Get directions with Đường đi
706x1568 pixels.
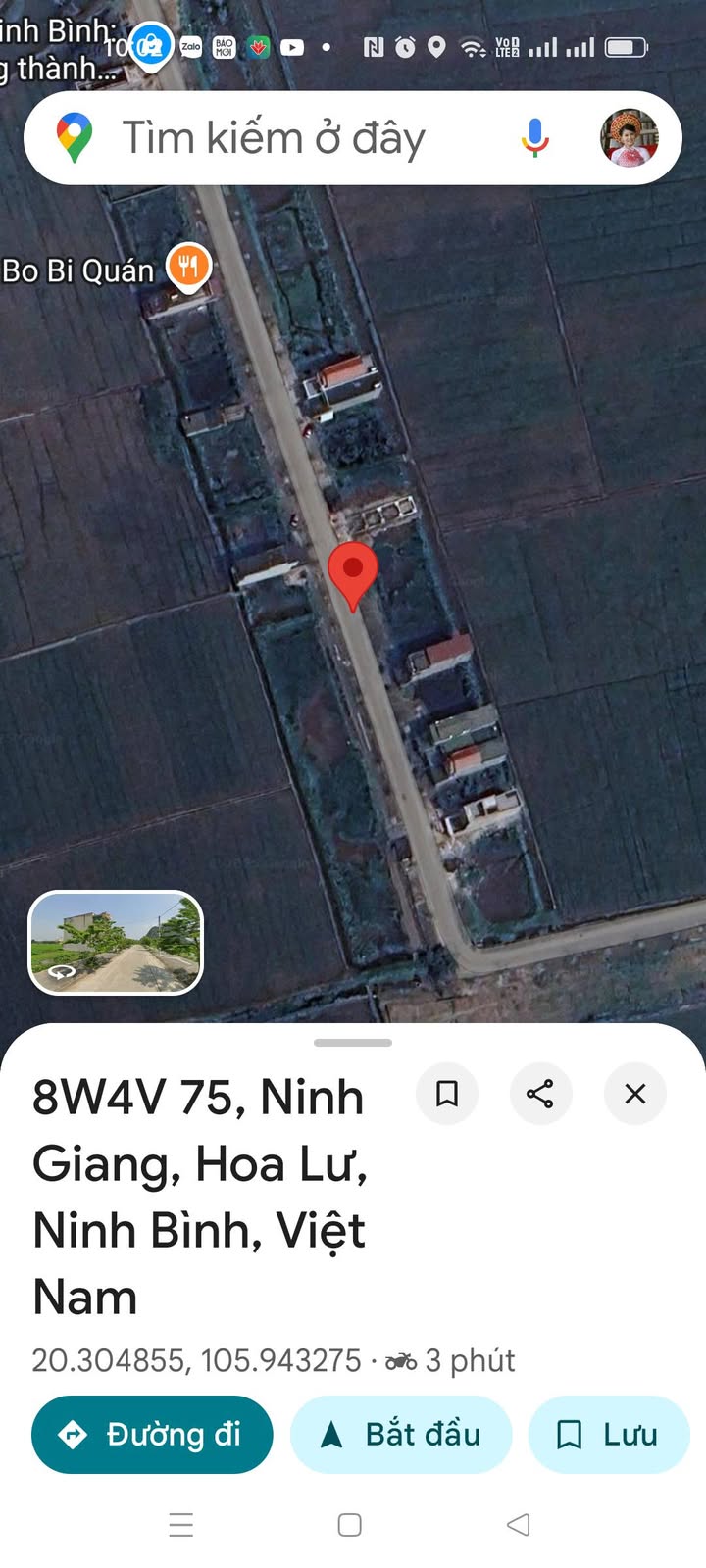tap(152, 1435)
